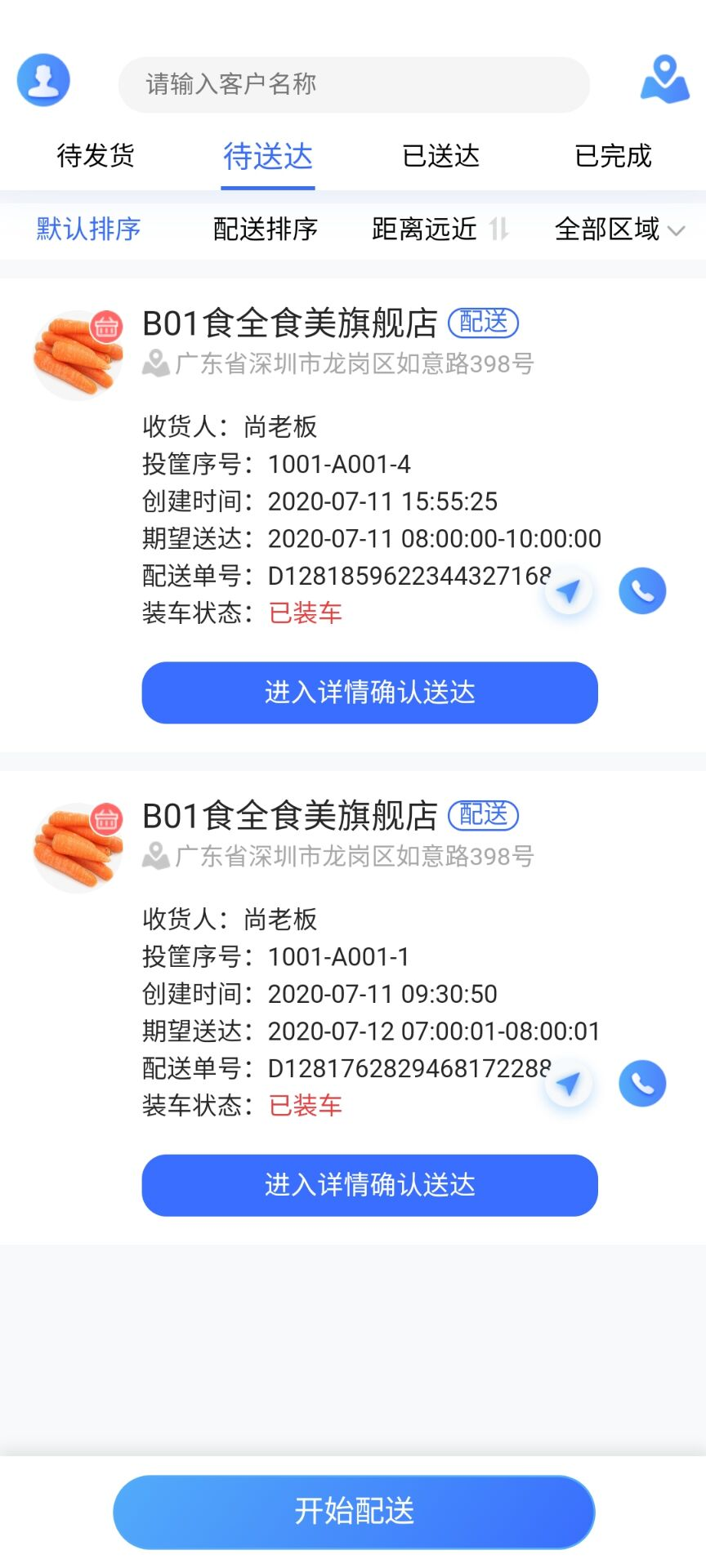Call recipient of order 1001-A001-1
706x1568 pixels.
pos(642,1084)
